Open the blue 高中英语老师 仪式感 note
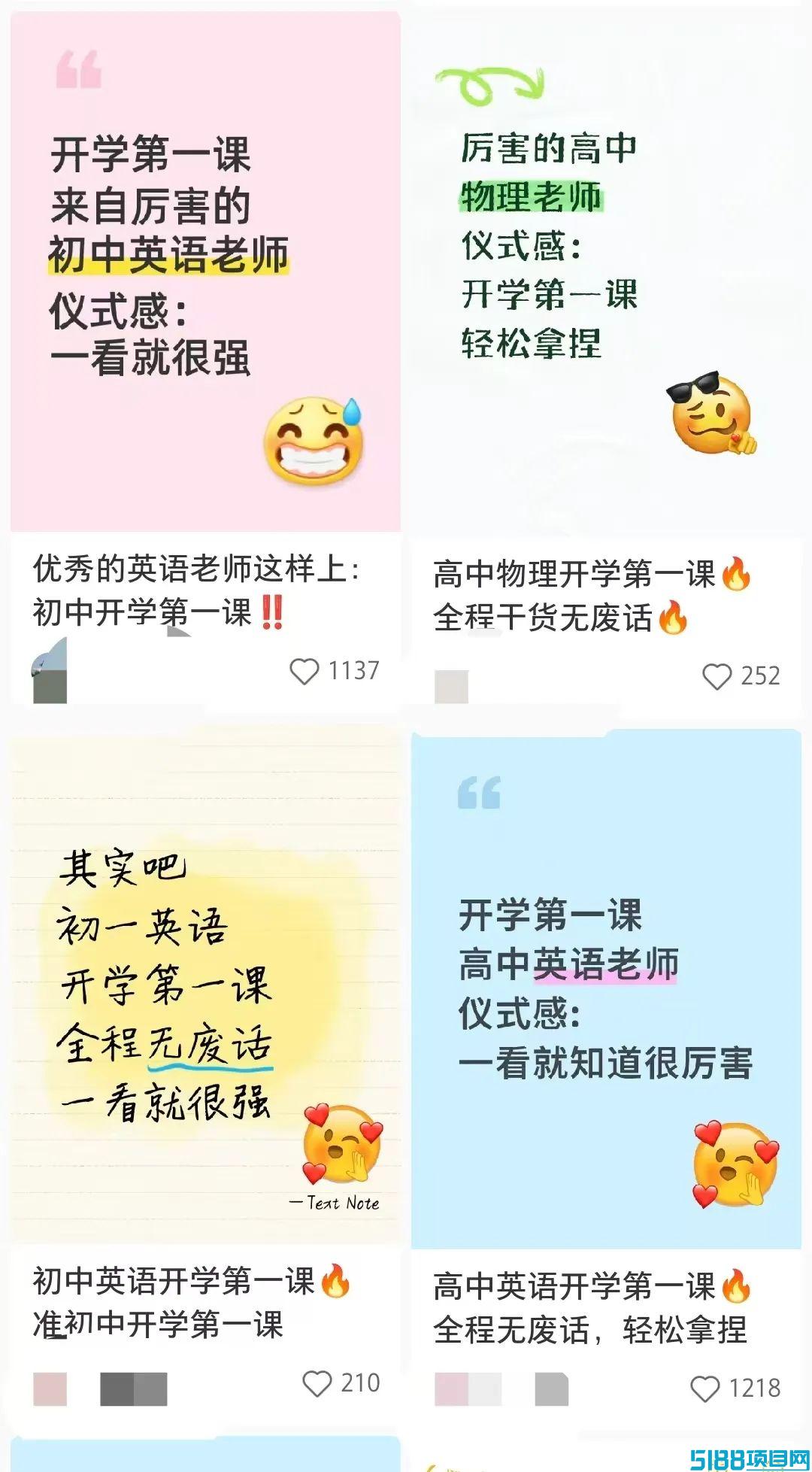The height and width of the screenshot is (1472, 812). pyautogui.click(x=606, y=989)
